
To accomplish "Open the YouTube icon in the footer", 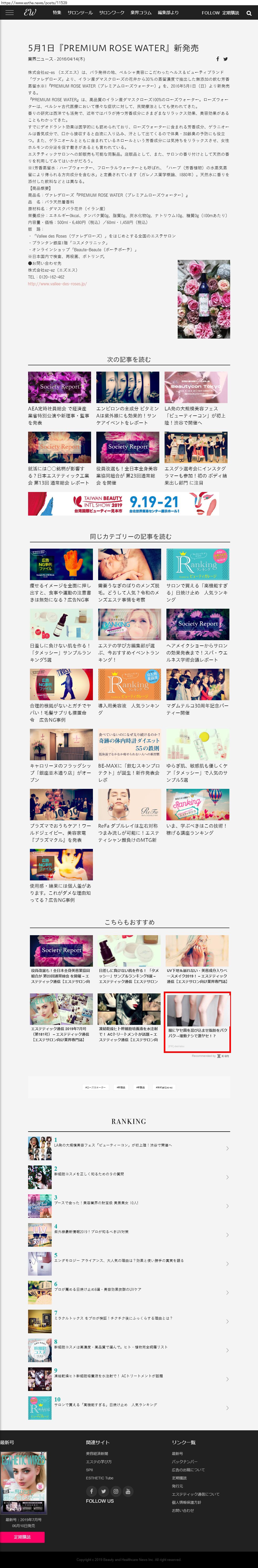I will coord(128,1491).
